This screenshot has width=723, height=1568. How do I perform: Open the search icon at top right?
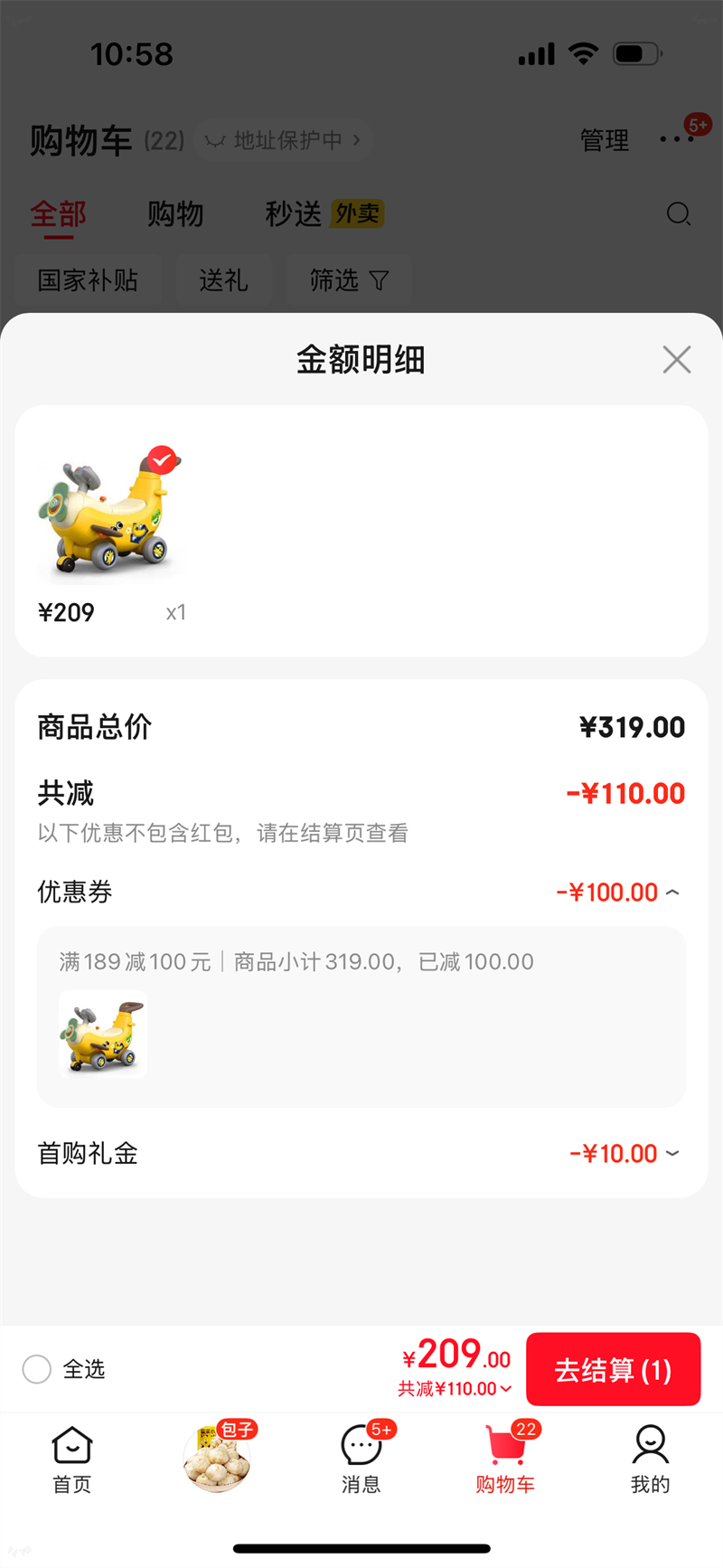[678, 214]
